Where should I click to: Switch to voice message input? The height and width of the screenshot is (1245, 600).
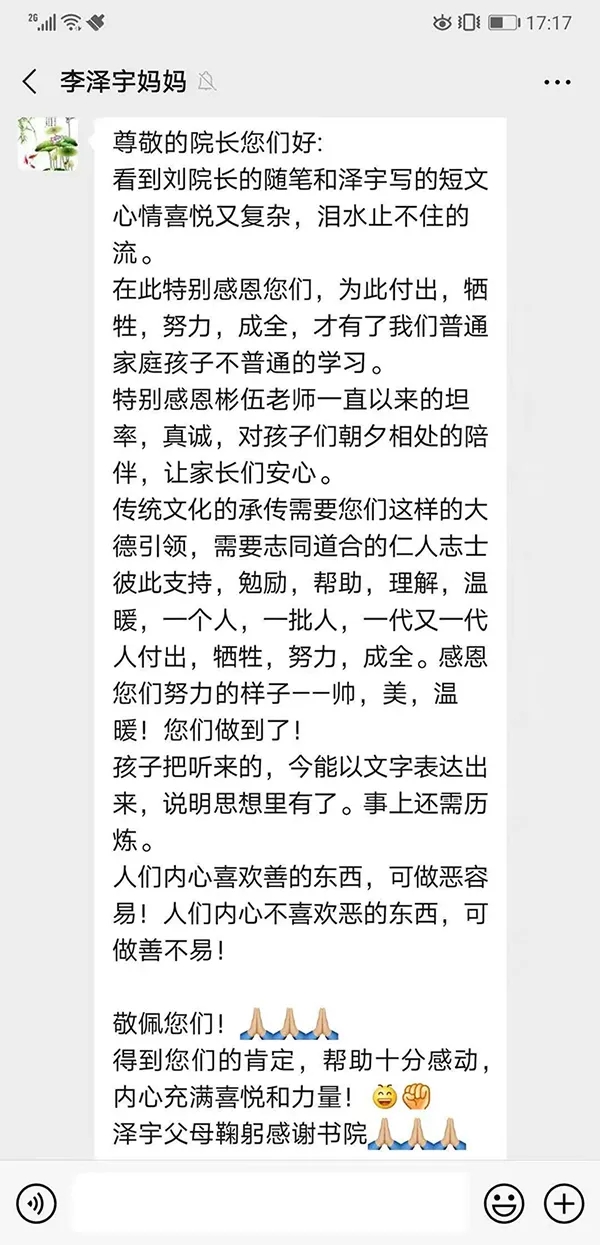click(36, 1202)
